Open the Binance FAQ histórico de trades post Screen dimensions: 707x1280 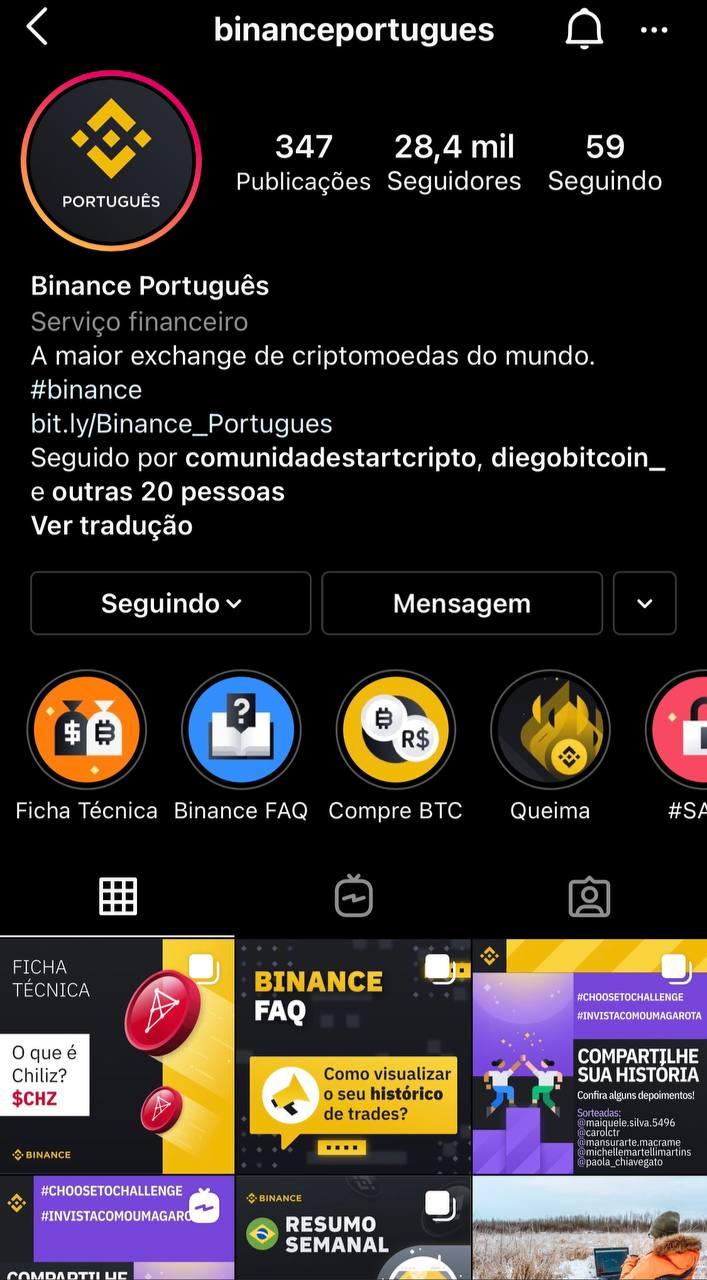click(353, 1056)
